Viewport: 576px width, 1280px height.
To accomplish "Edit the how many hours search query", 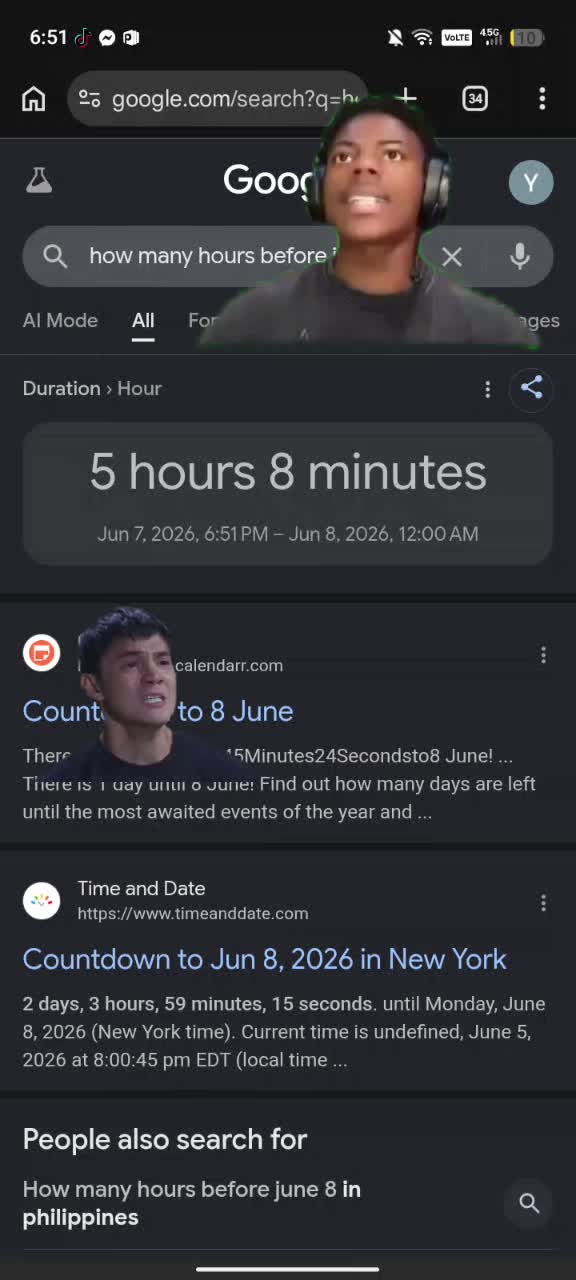I will pyautogui.click(x=208, y=256).
